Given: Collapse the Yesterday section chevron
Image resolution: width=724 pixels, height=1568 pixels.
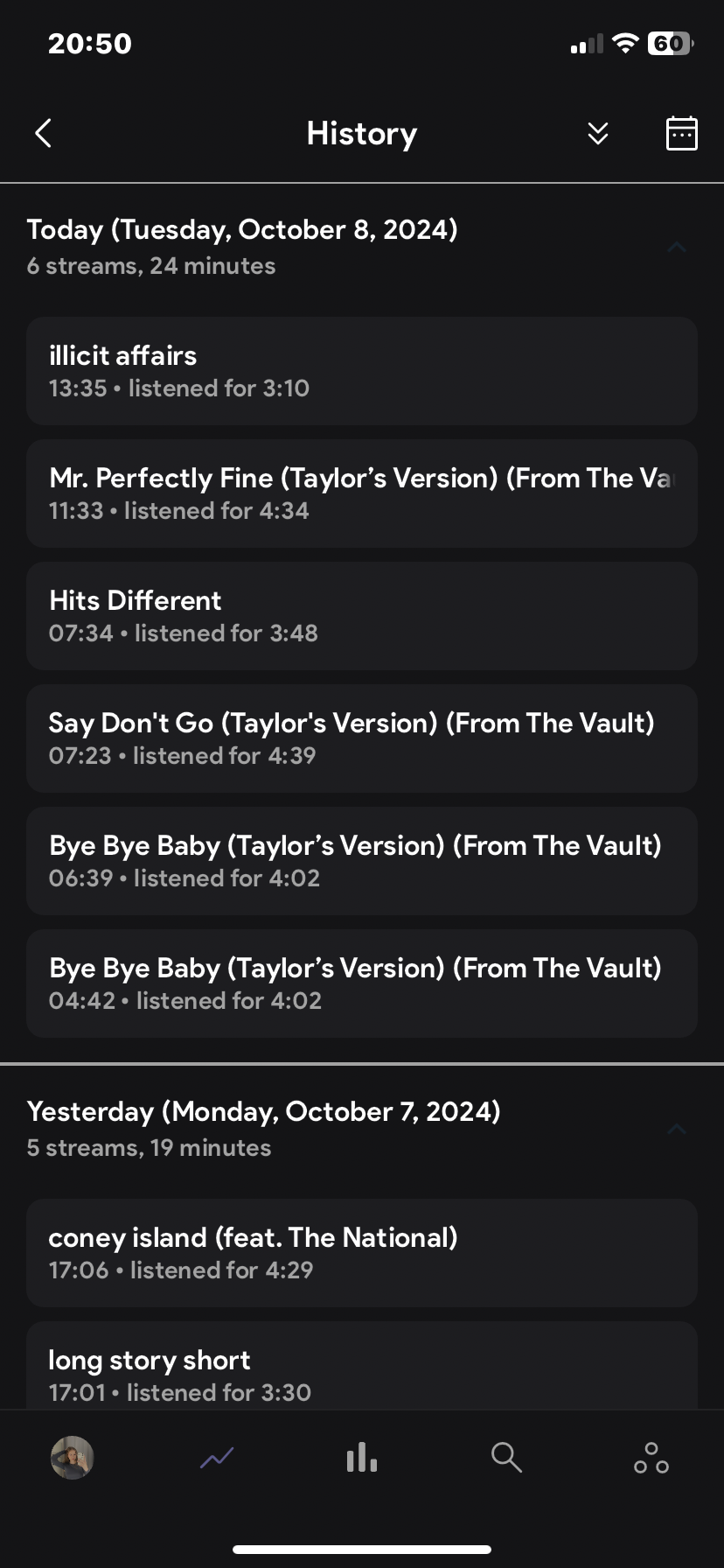Looking at the screenshot, I should pos(676,1130).
